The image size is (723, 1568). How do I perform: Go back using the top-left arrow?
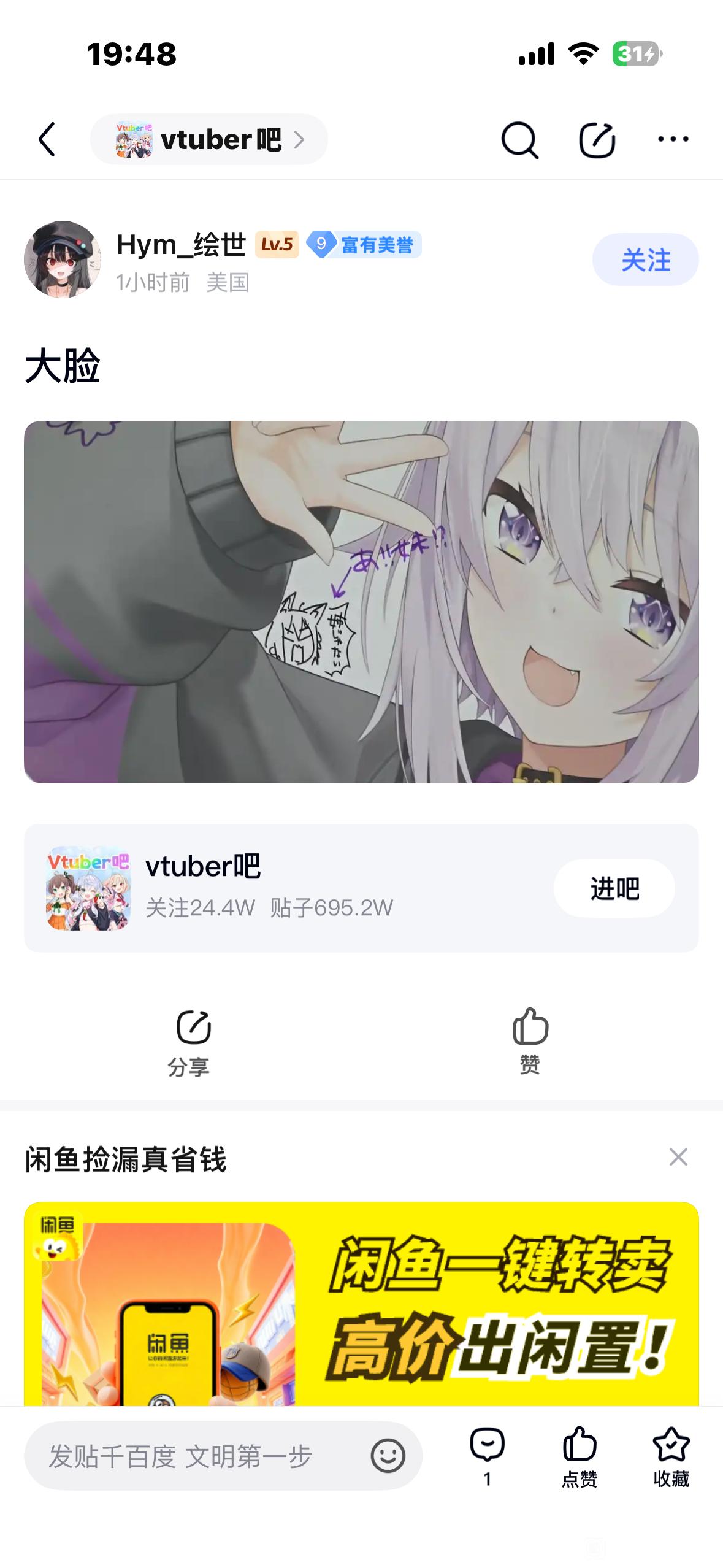47,139
